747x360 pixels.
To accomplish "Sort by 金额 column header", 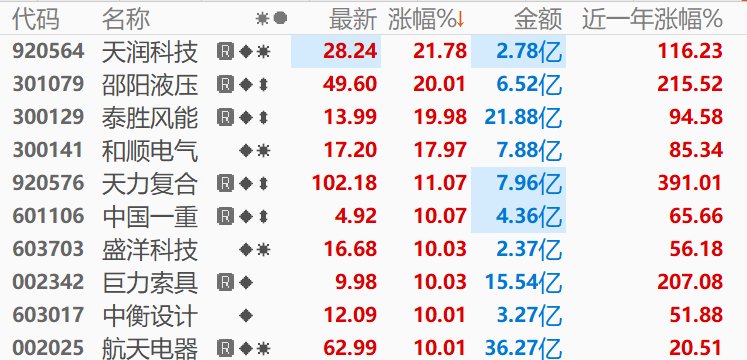I will tap(538, 19).
